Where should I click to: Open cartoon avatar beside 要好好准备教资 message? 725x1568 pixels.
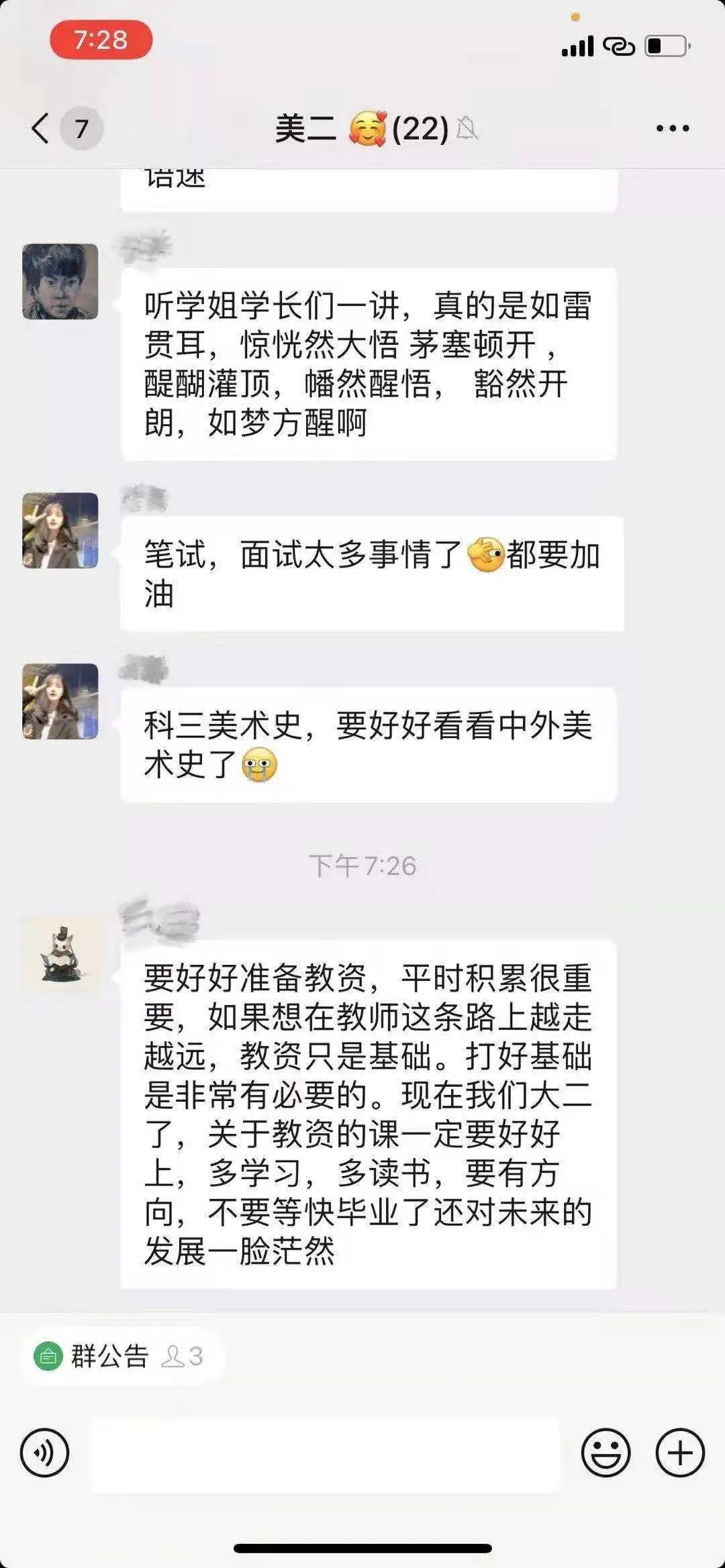[x=62, y=953]
